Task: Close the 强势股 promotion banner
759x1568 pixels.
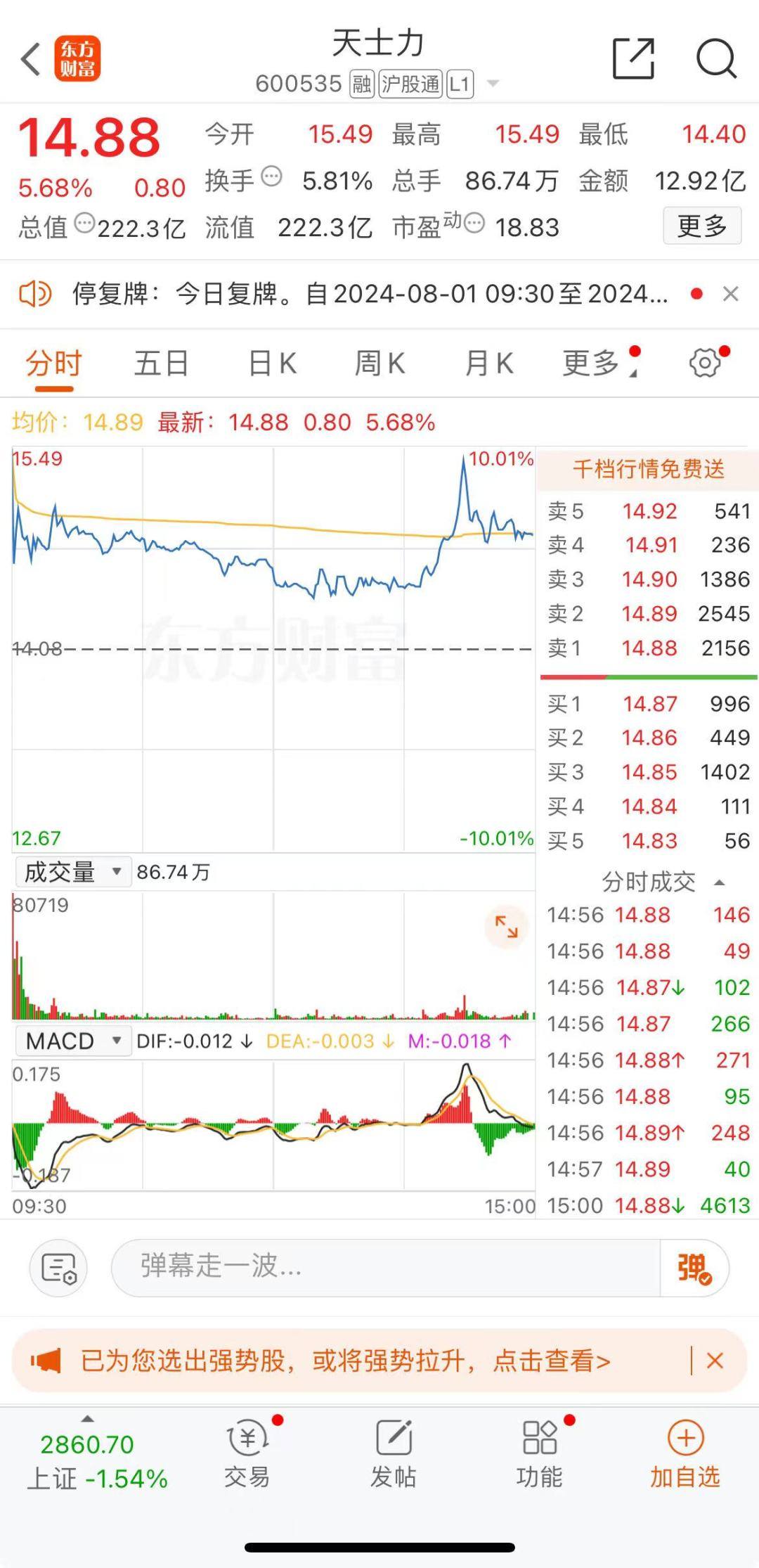Action: (x=715, y=1361)
